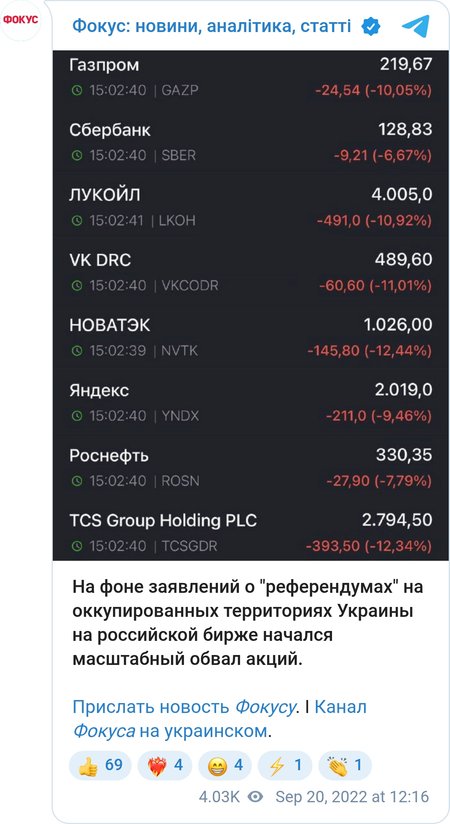This screenshot has height=824, width=450.
Task: Choose the clapping hands reaction
Action: pyautogui.click(x=345, y=765)
